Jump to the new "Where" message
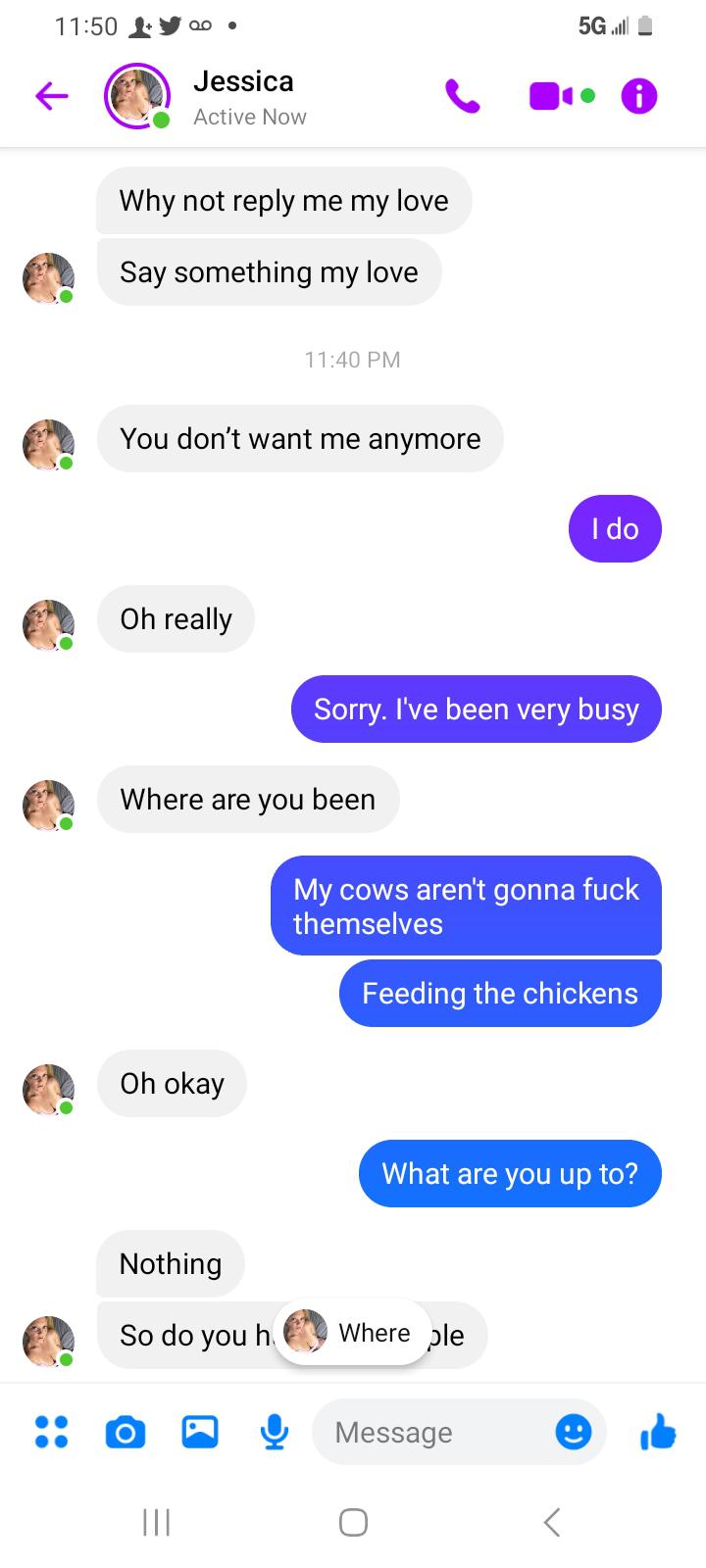 [352, 1333]
